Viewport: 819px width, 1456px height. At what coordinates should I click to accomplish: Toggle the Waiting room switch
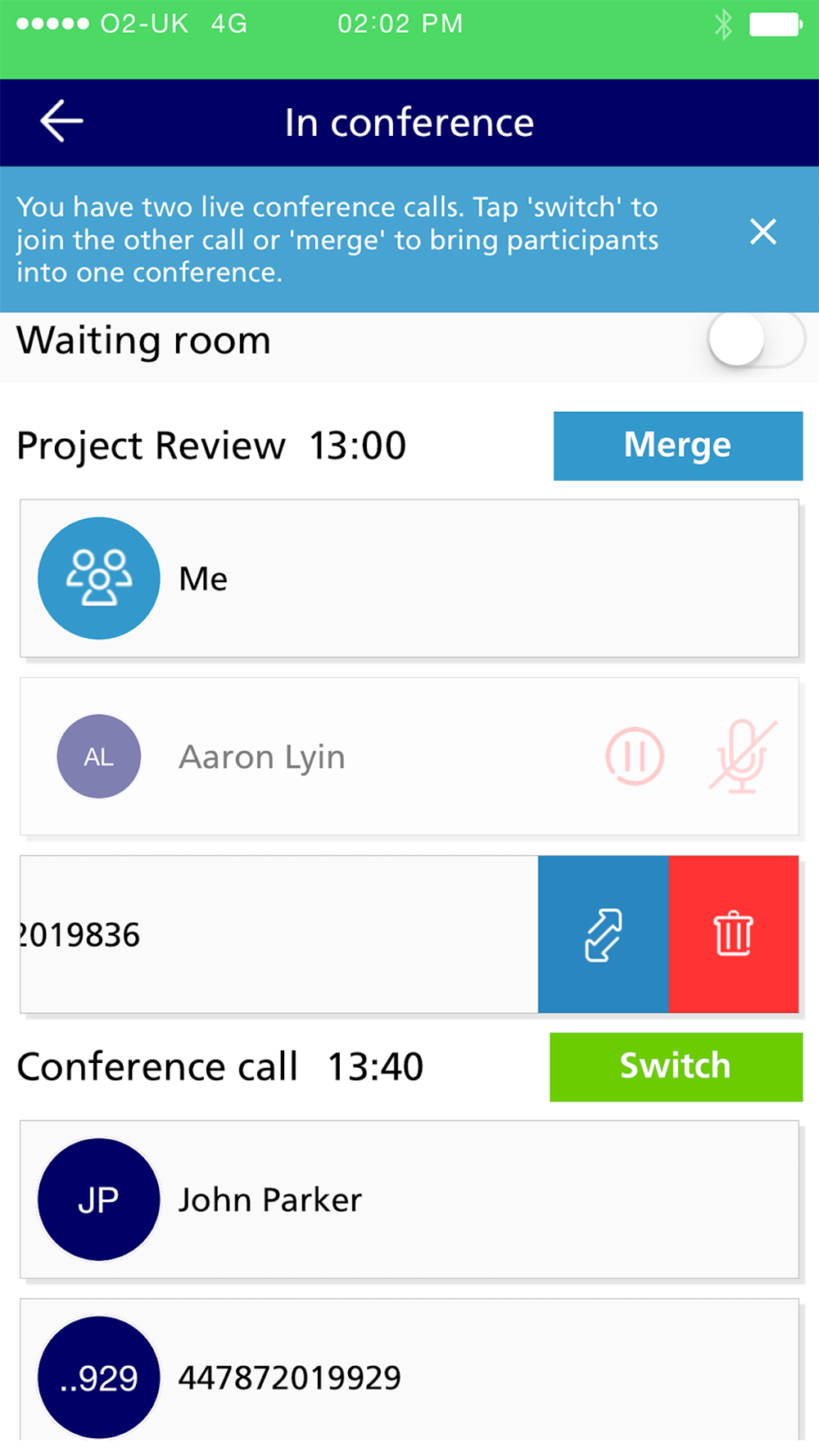756,339
